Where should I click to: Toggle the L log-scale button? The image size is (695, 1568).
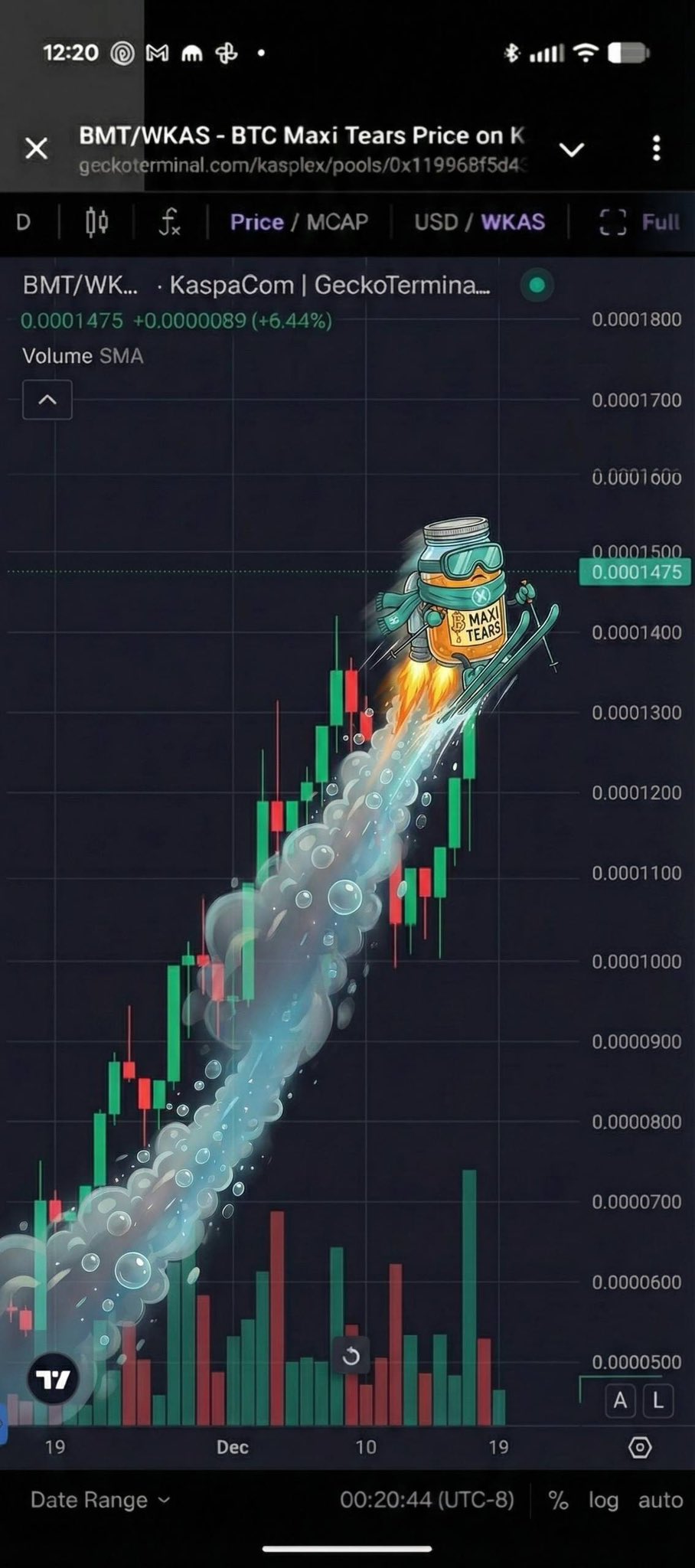point(657,1400)
